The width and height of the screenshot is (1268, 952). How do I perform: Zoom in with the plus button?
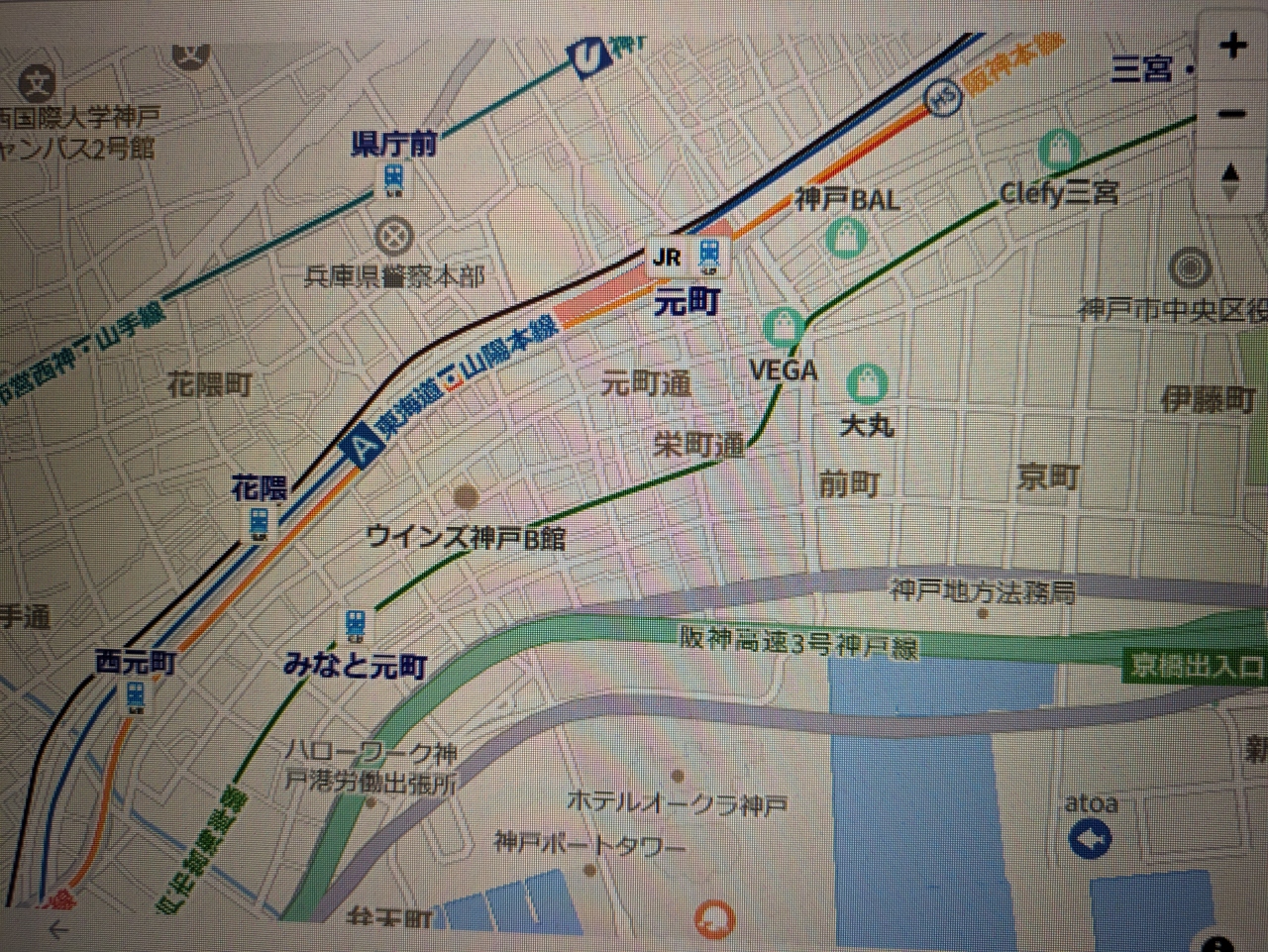click(x=1232, y=46)
